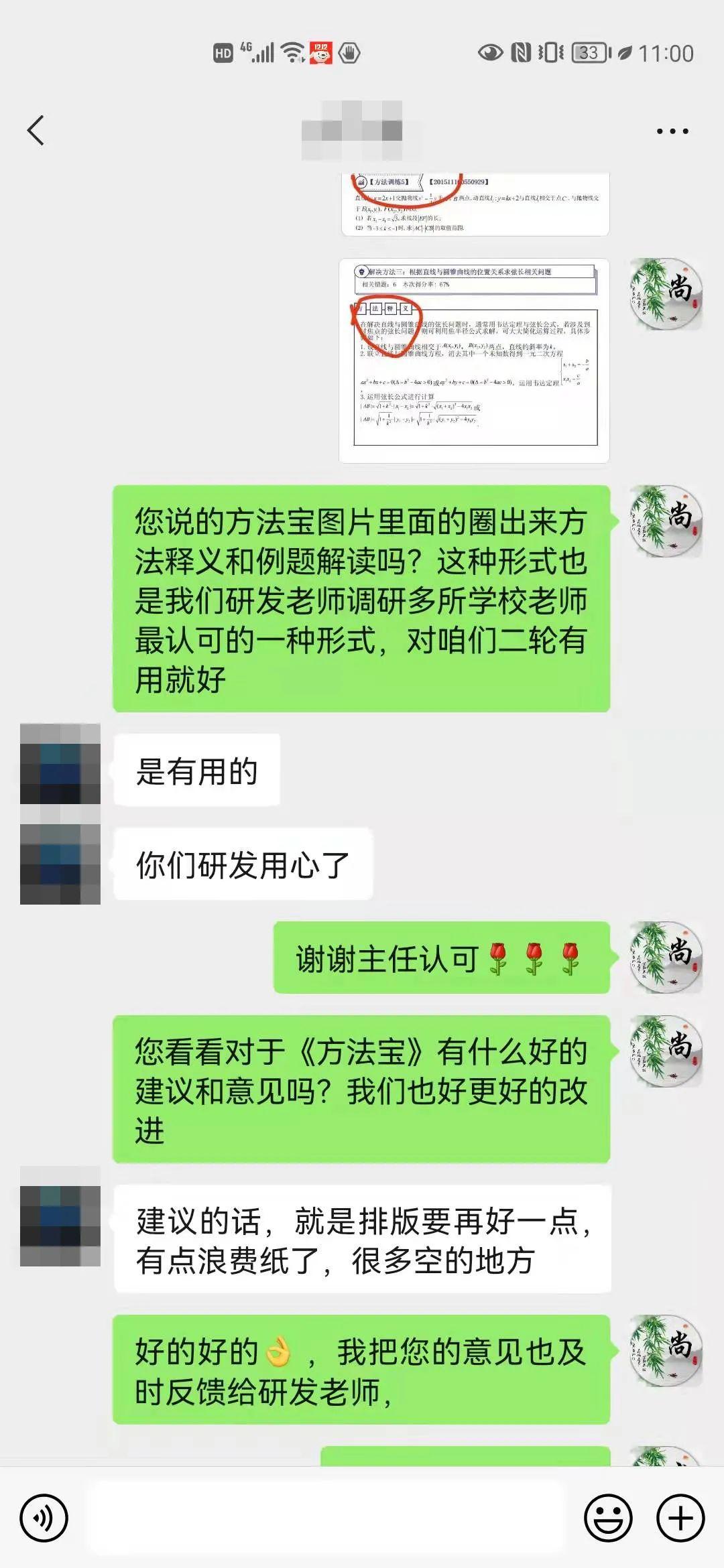View the 解决方法三 image attachment
Viewport: 724px width, 1568px height.
(x=475, y=358)
